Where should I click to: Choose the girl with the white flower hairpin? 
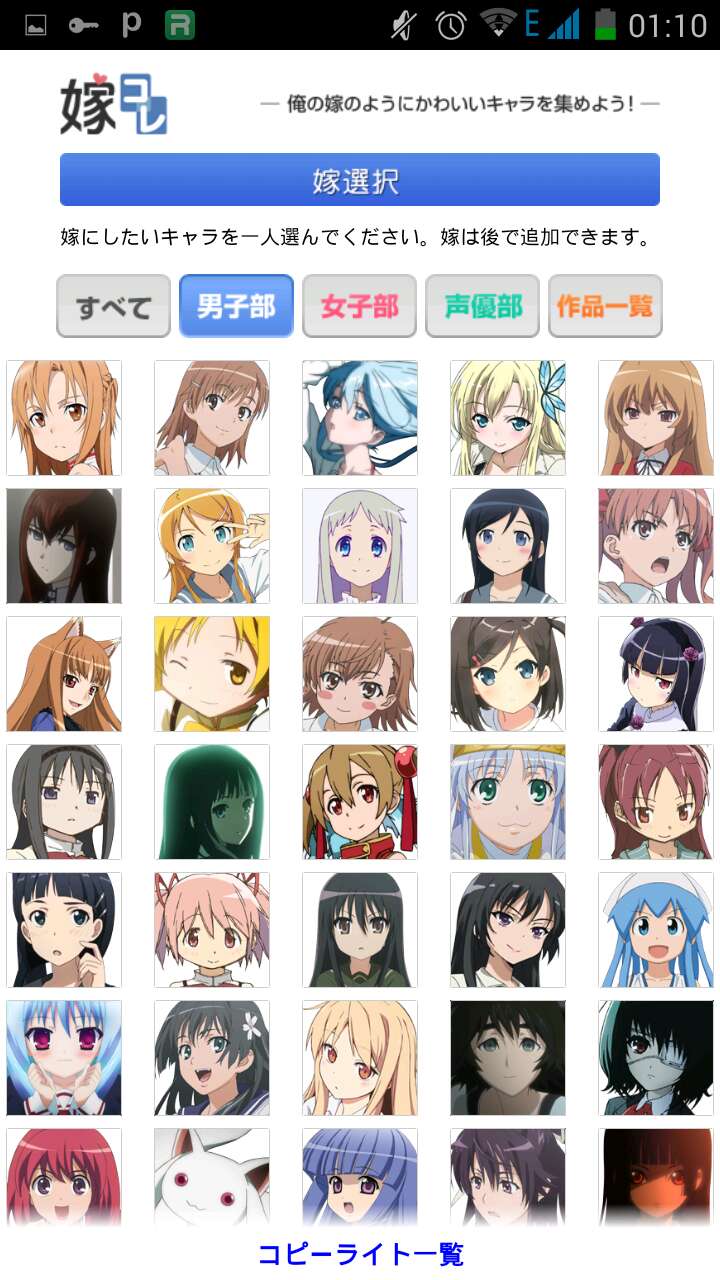(212, 1058)
